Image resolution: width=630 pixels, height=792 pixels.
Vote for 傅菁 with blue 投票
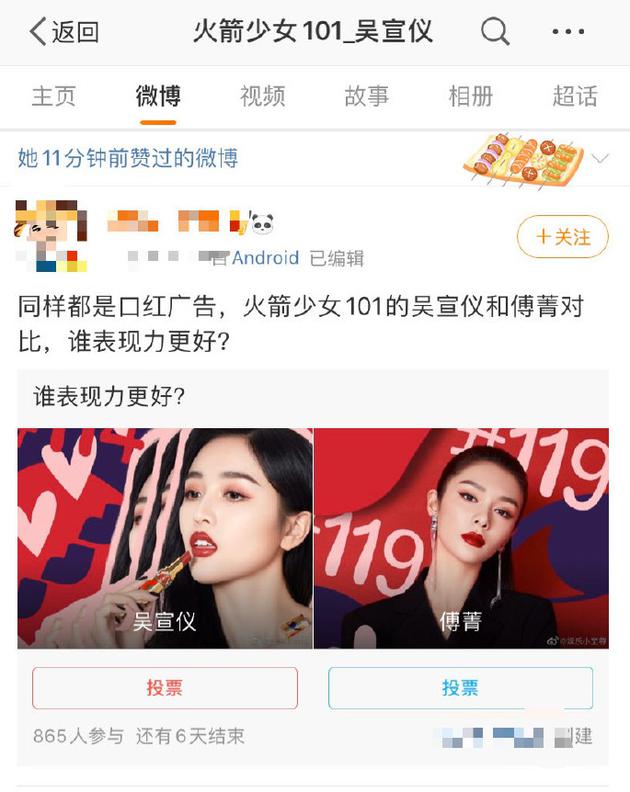point(461,688)
